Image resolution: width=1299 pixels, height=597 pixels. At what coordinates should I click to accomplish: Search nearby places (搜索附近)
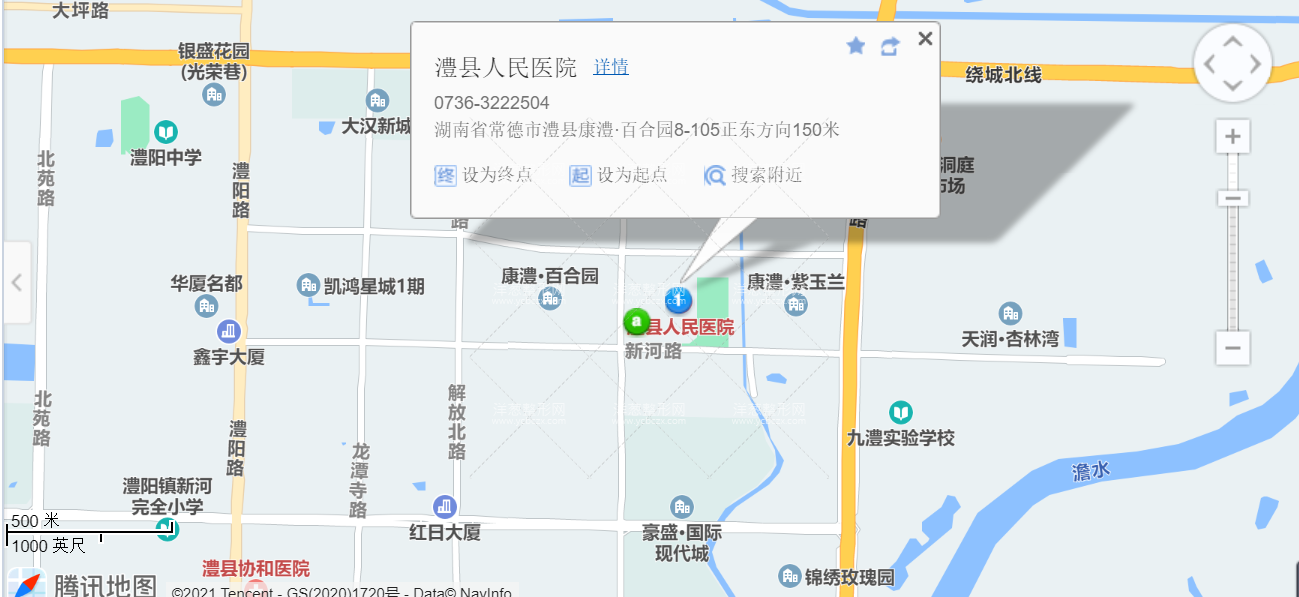pyautogui.click(x=753, y=175)
